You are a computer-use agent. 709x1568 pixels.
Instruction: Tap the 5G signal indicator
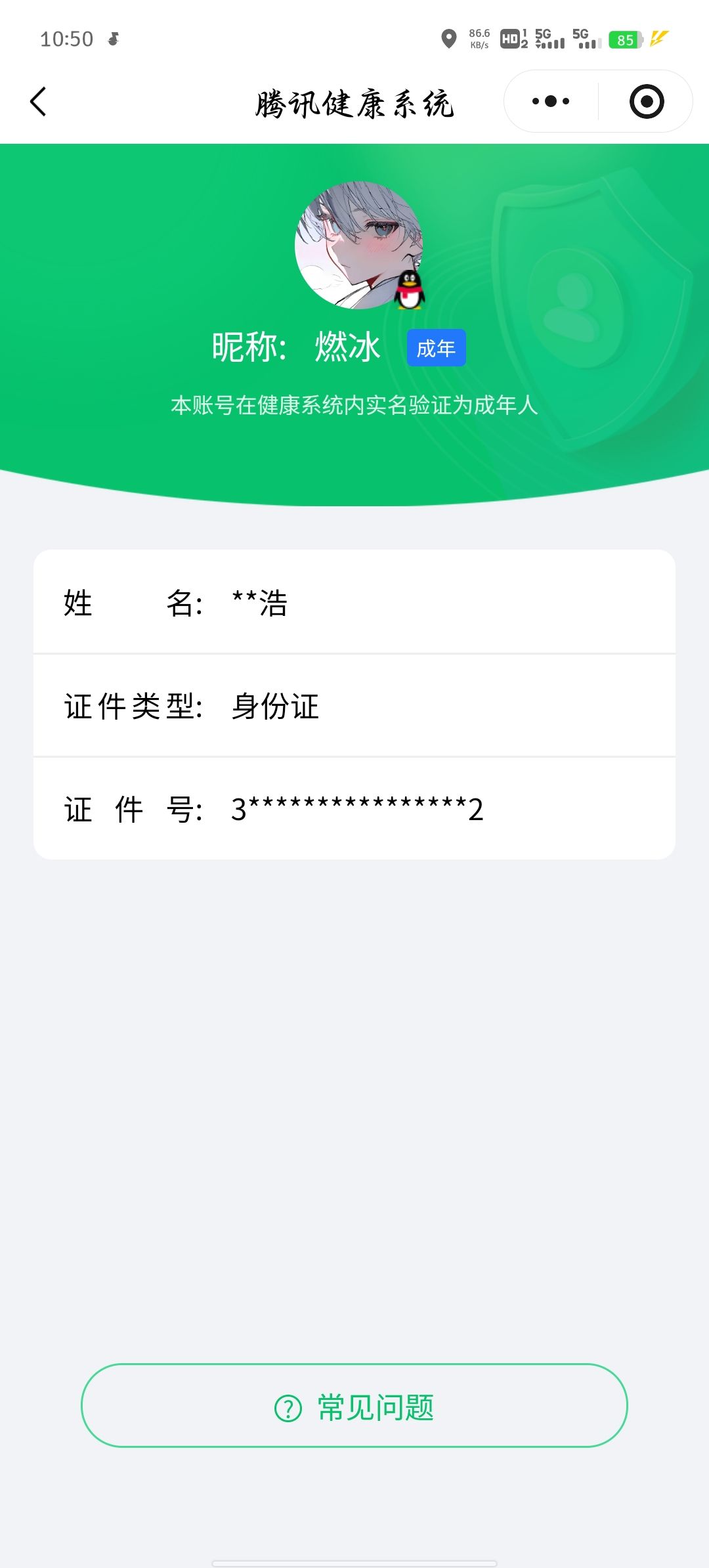coord(548,39)
